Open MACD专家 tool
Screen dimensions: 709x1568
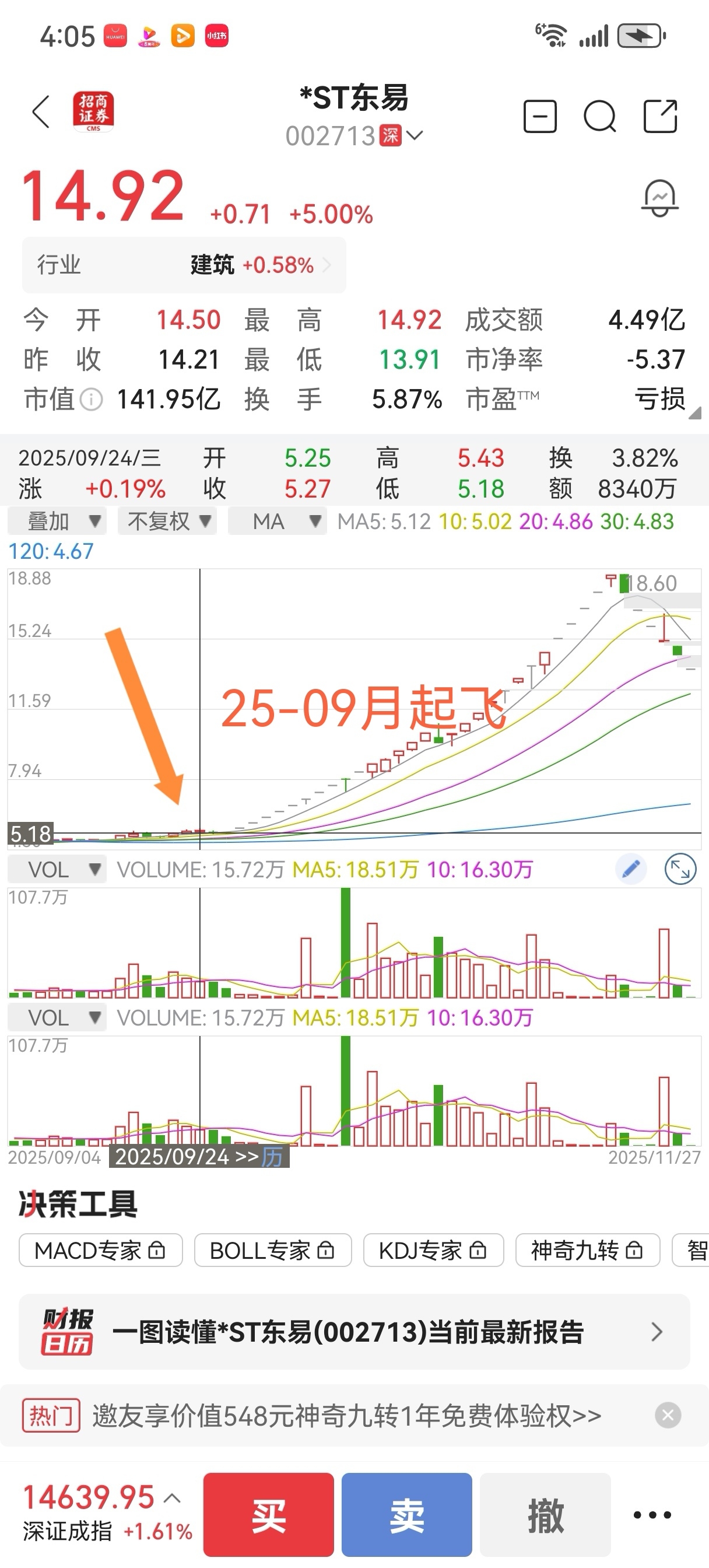pos(100,1250)
